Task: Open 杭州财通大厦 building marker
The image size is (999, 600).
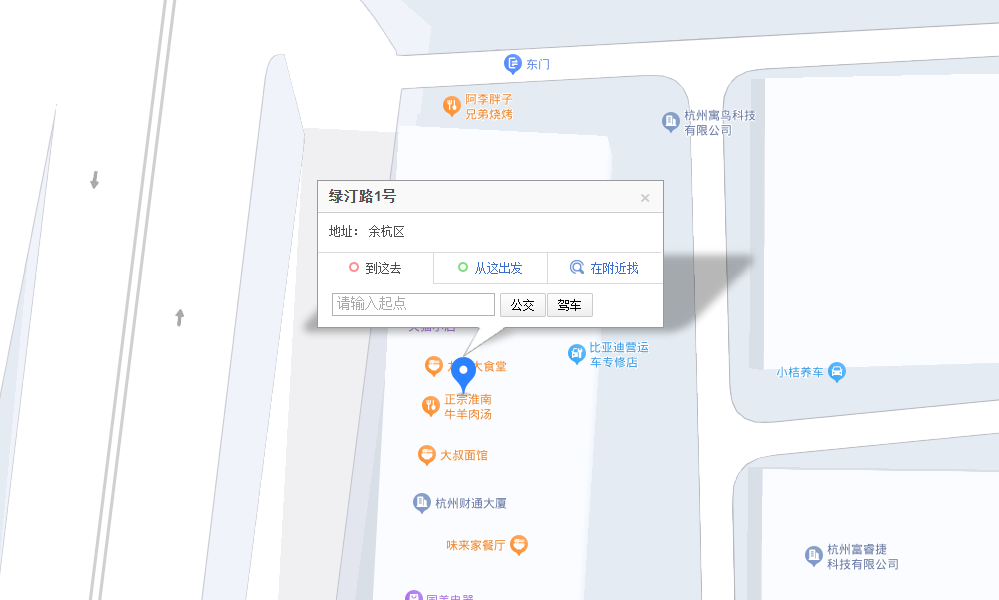Action: [422, 502]
